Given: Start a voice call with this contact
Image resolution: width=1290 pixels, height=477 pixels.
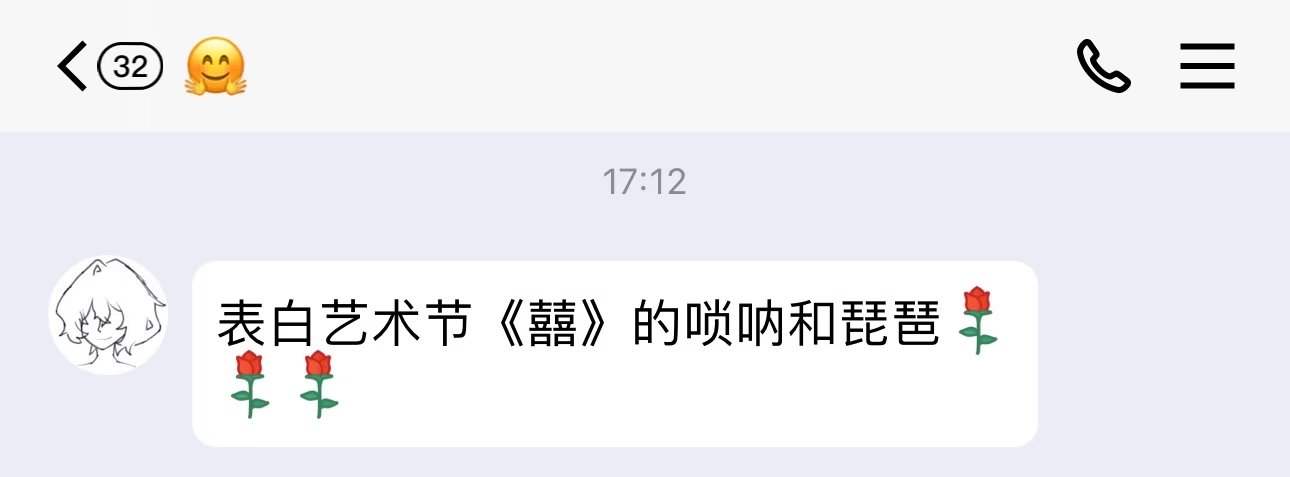Looking at the screenshot, I should click(x=1103, y=67).
